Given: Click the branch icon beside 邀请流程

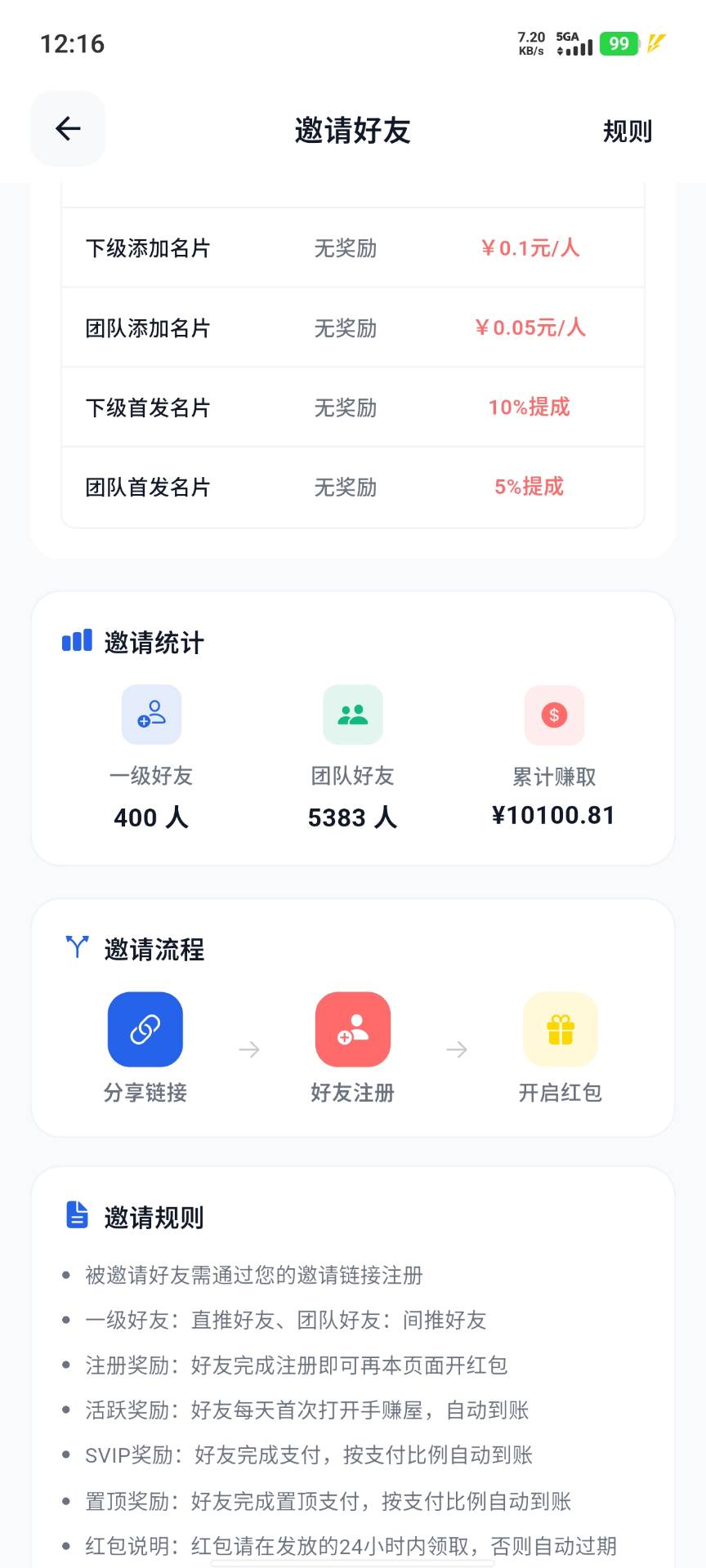Looking at the screenshot, I should coord(76,947).
